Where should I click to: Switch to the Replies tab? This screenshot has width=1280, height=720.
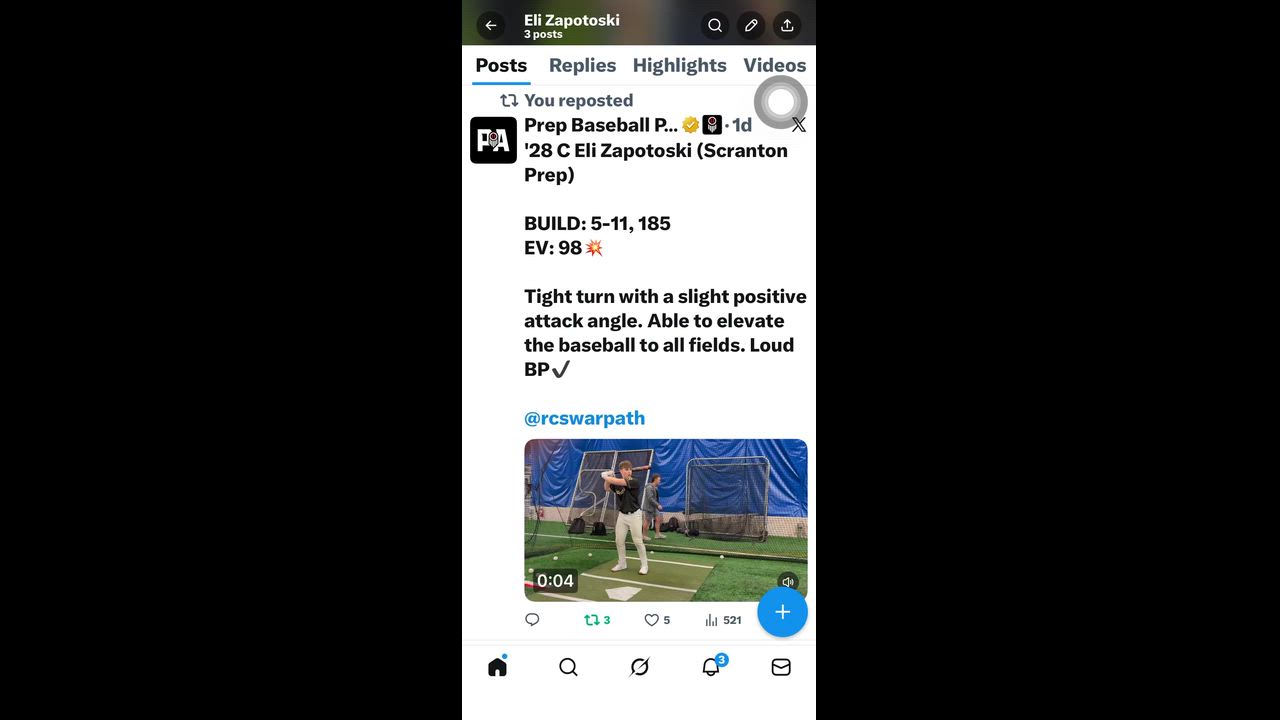point(582,65)
